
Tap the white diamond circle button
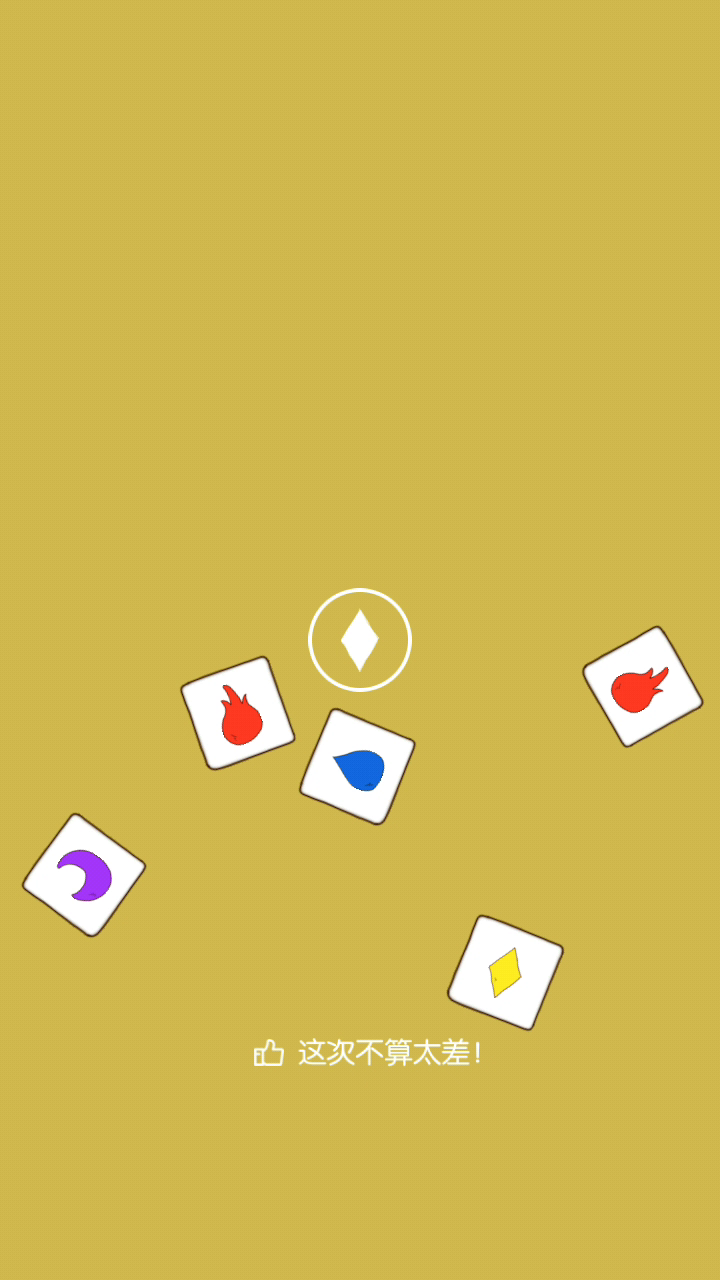tap(360, 640)
